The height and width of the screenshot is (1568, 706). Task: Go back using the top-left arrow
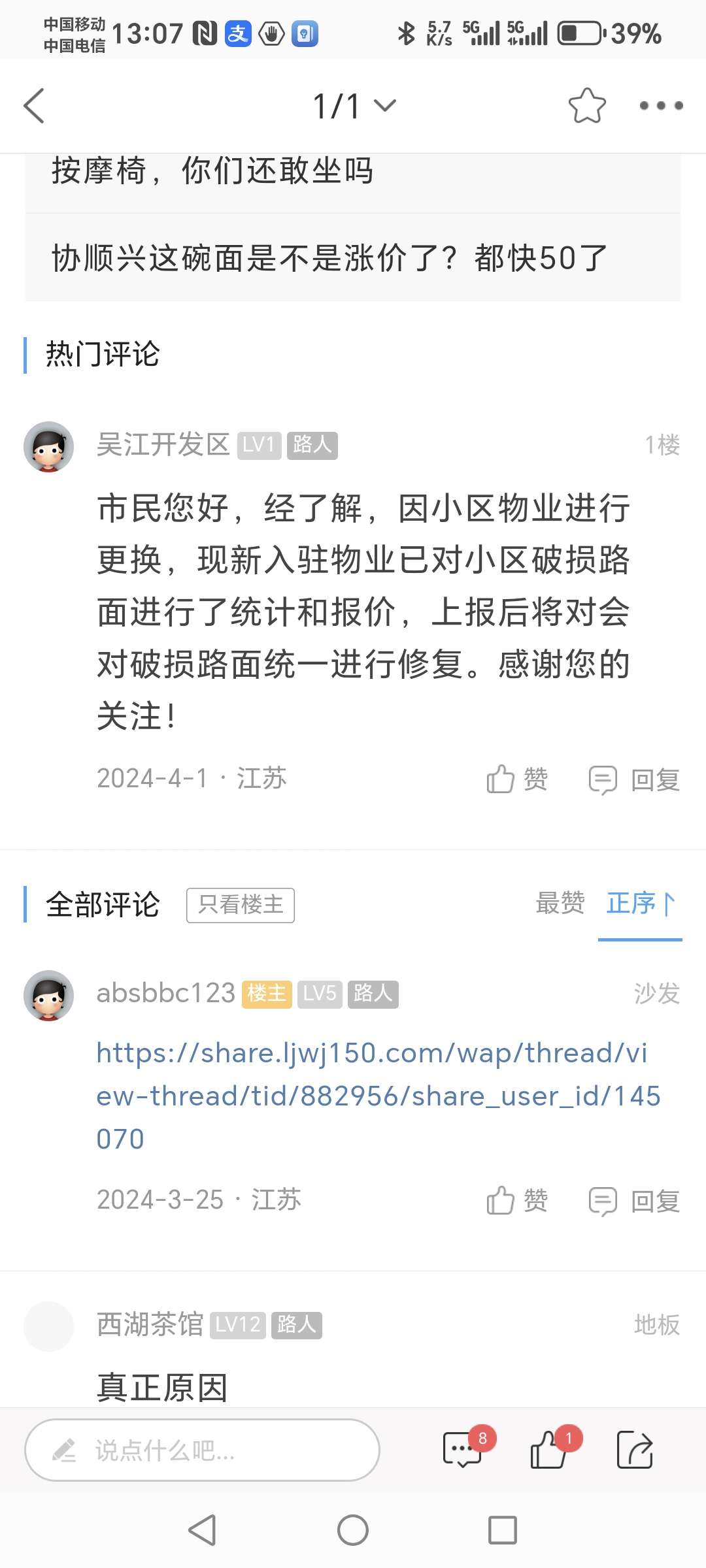(34, 106)
